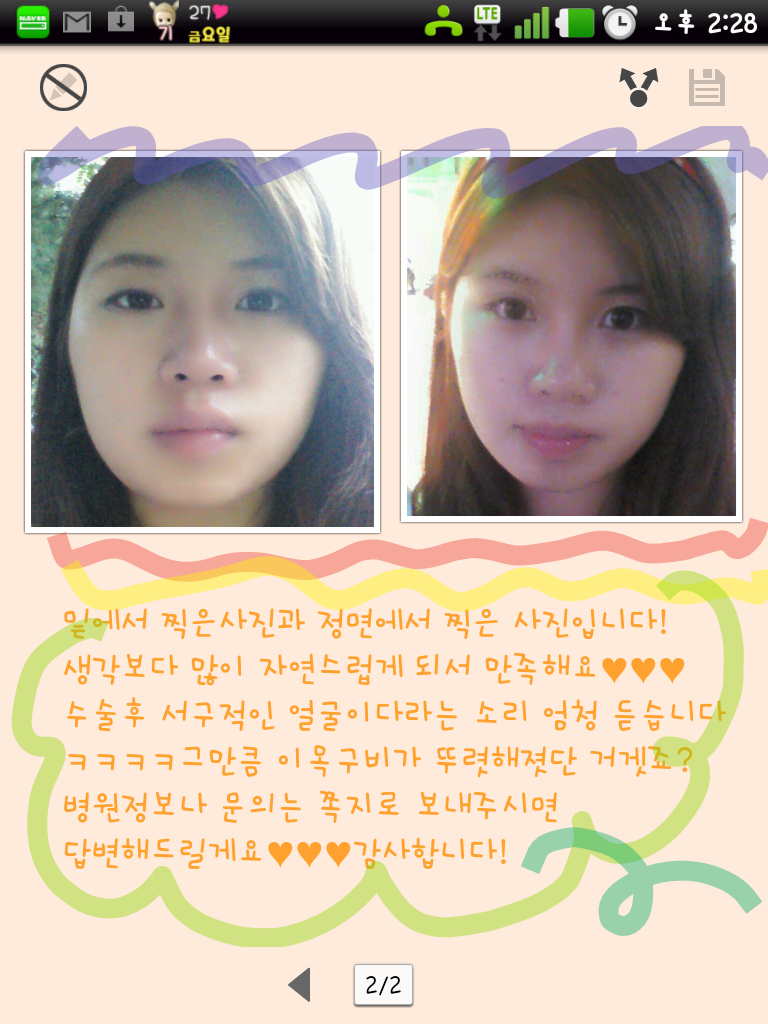Save the memo with the disk icon
Image resolution: width=768 pixels, height=1024 pixels.
coord(706,88)
